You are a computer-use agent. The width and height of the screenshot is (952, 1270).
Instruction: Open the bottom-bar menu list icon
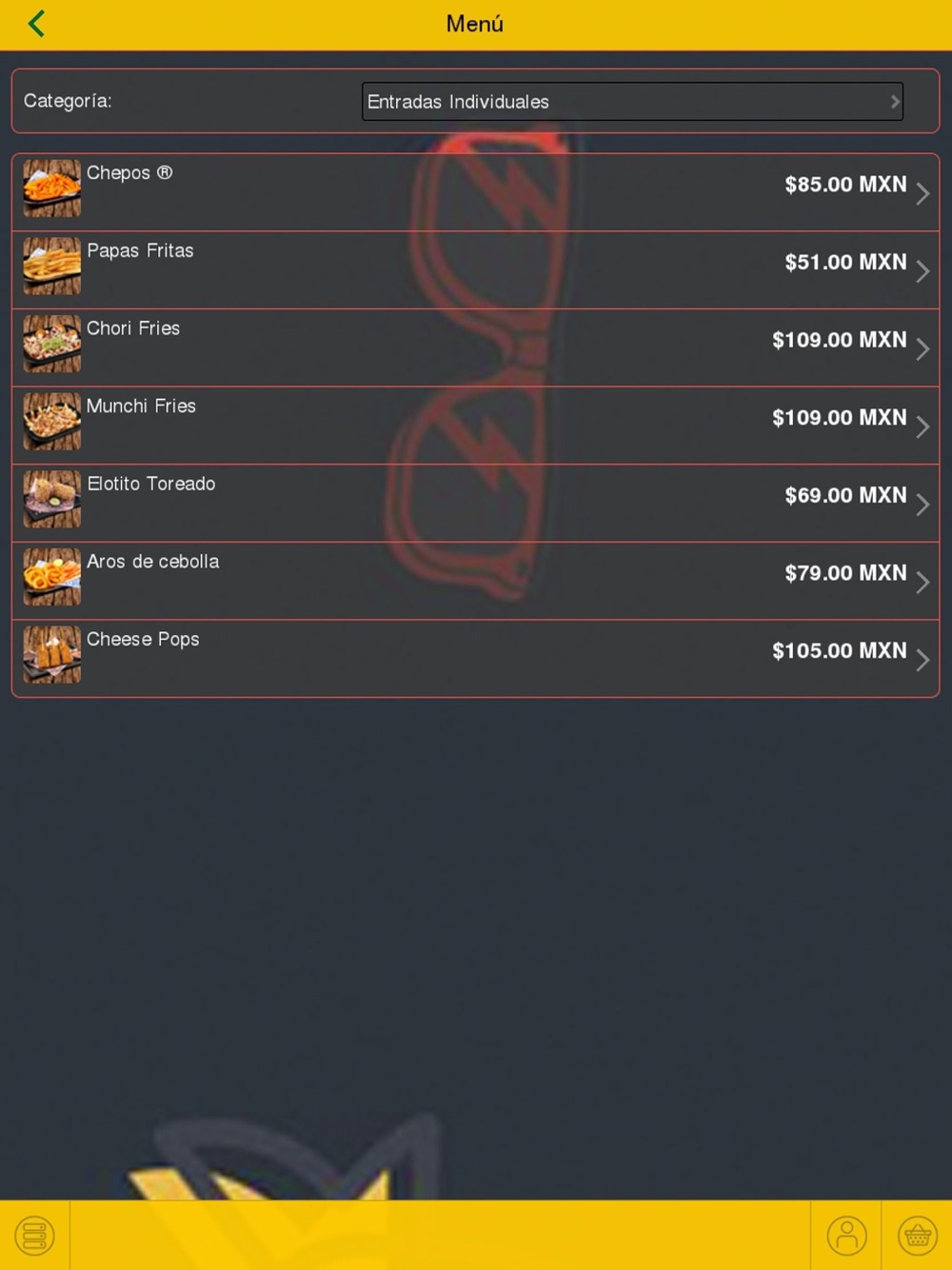pos(34,1236)
